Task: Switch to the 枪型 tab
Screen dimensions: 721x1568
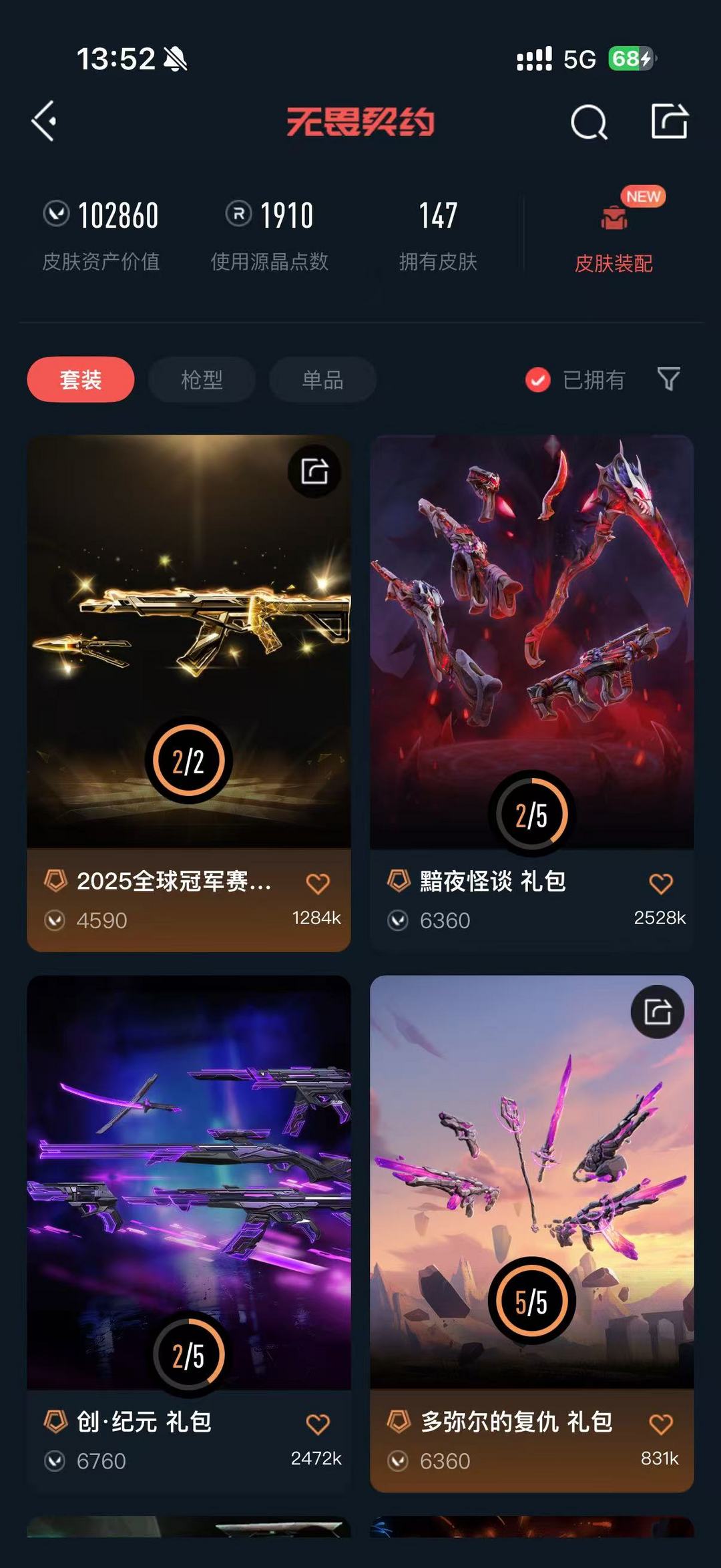Action: point(202,379)
